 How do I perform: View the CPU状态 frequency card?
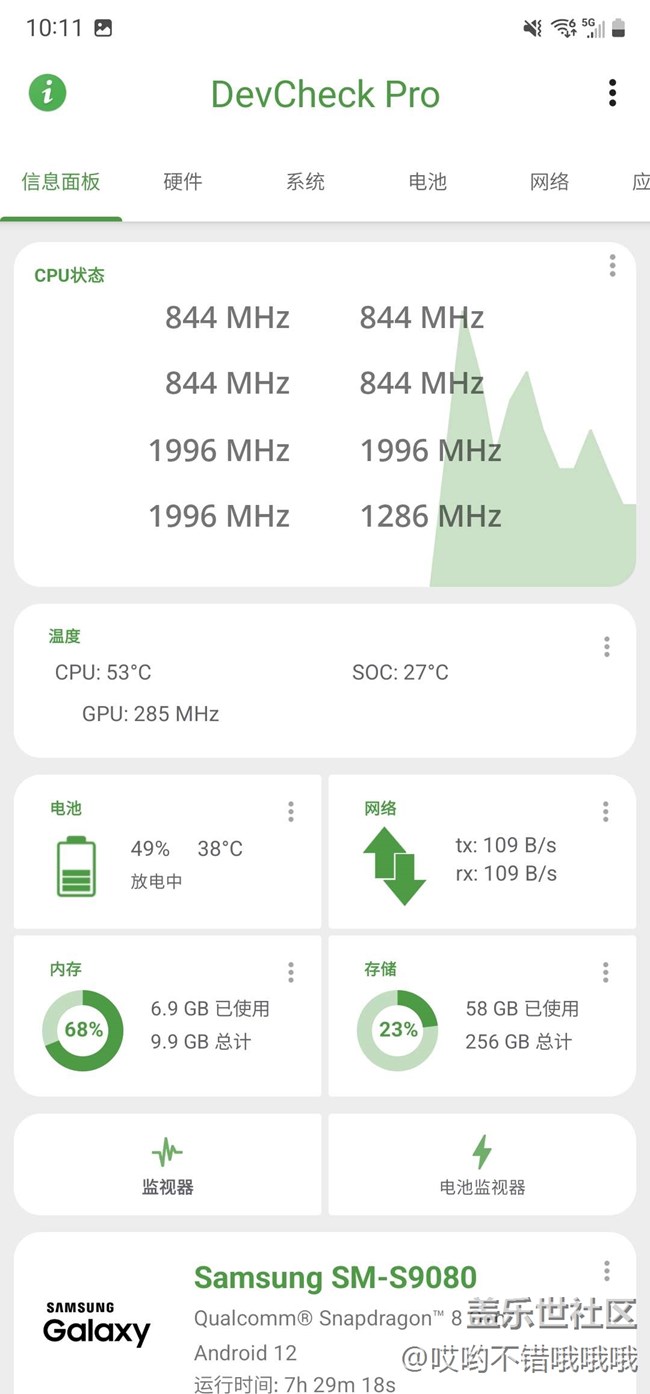point(324,415)
